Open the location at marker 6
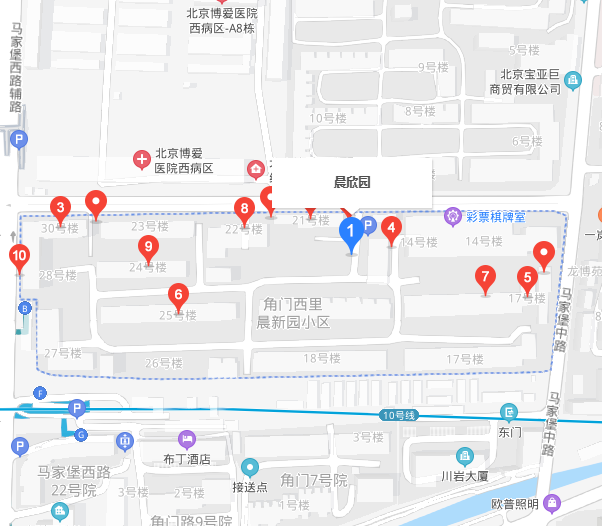The width and height of the screenshot is (602, 526). (x=179, y=295)
